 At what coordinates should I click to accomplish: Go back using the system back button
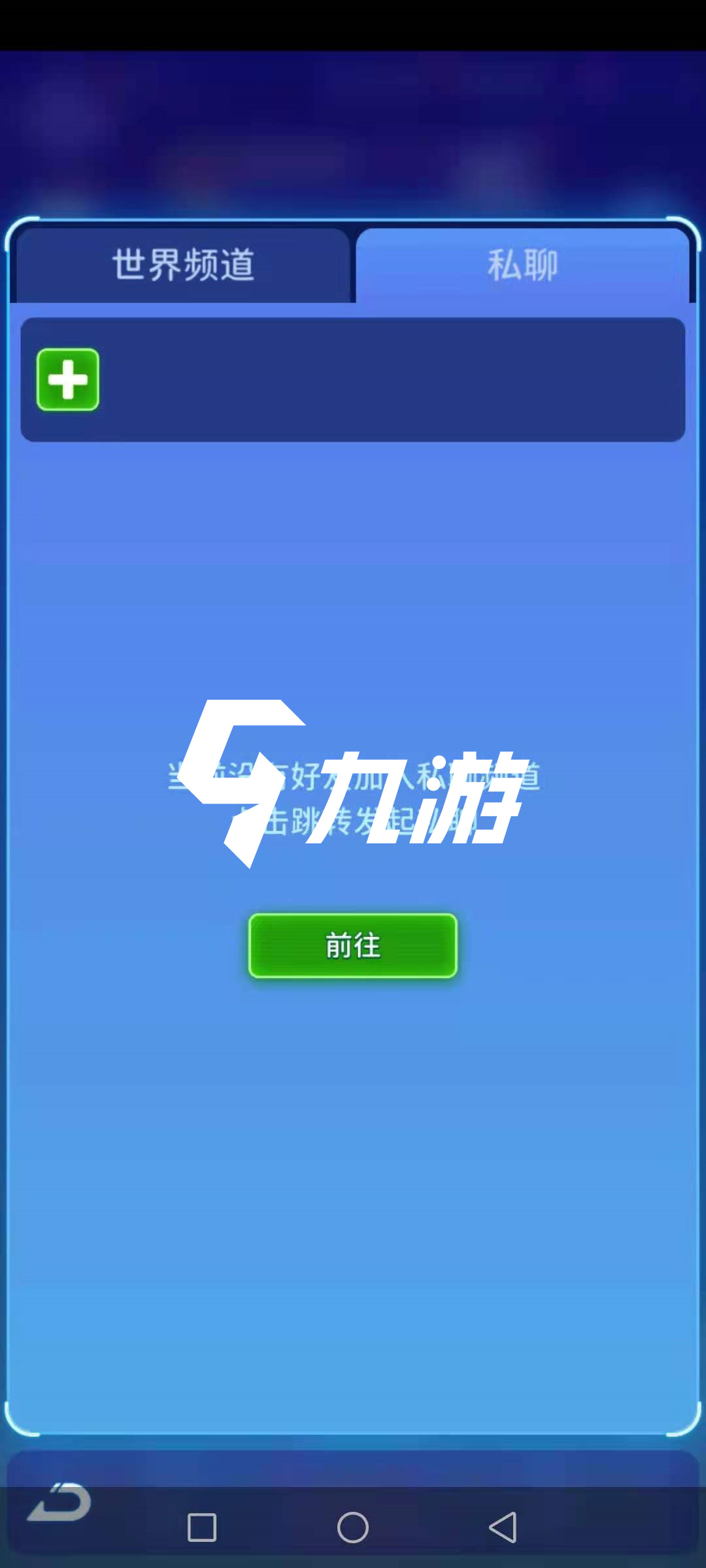[x=503, y=1527]
